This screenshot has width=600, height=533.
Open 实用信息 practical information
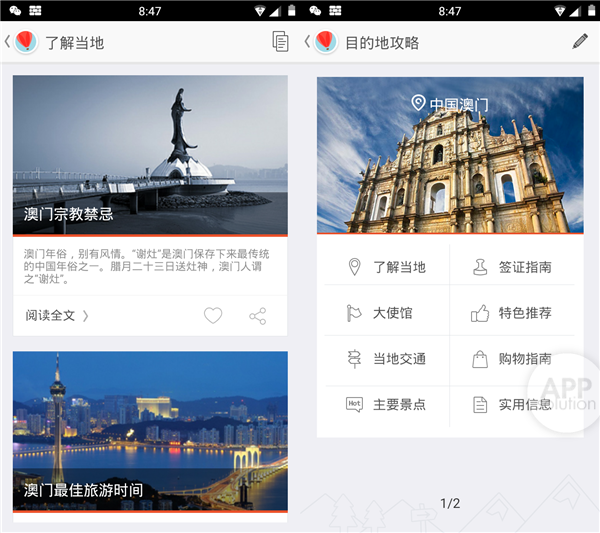[512, 404]
